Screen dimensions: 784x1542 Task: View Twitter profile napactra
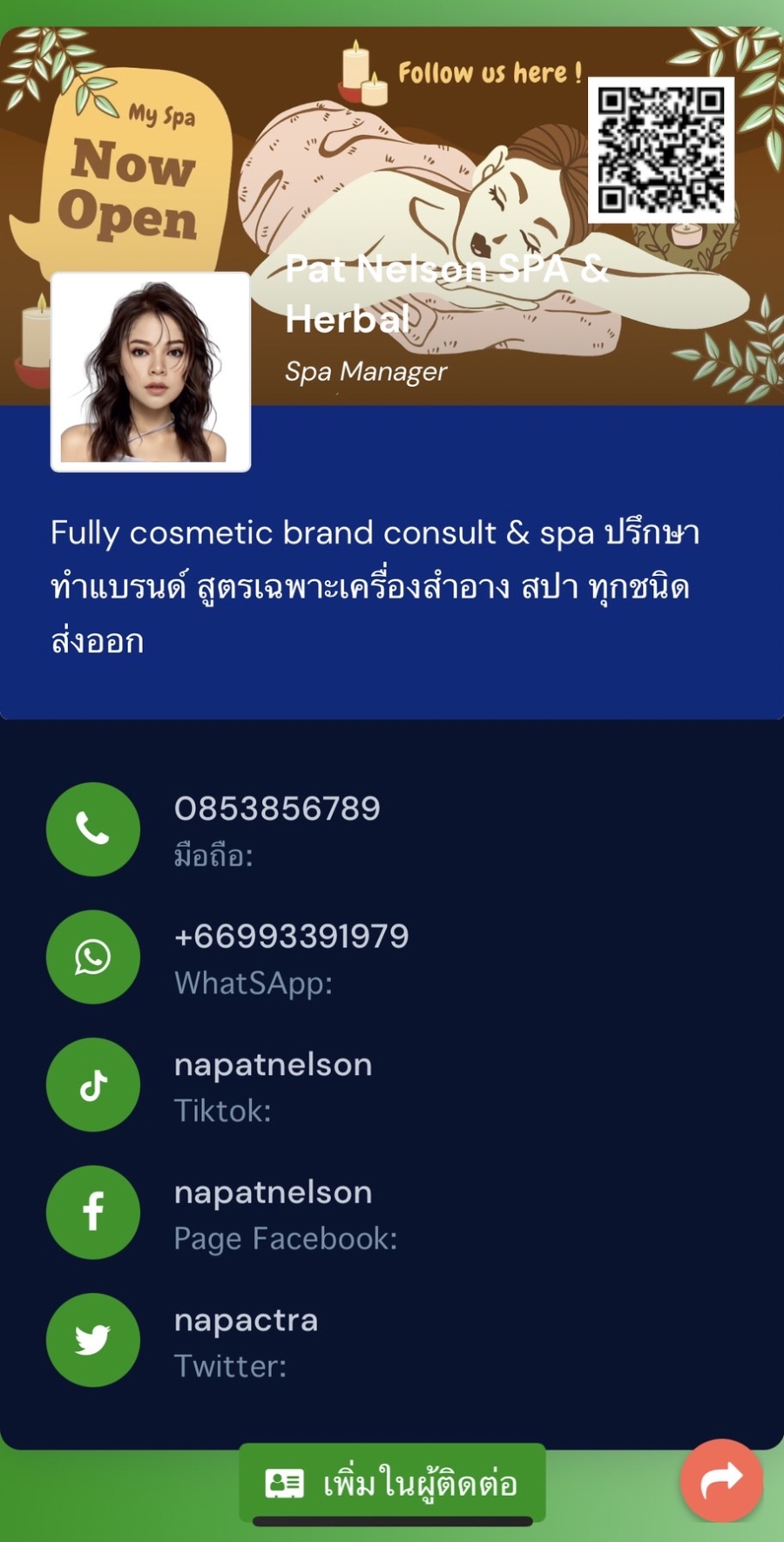pyautogui.click(x=246, y=1320)
